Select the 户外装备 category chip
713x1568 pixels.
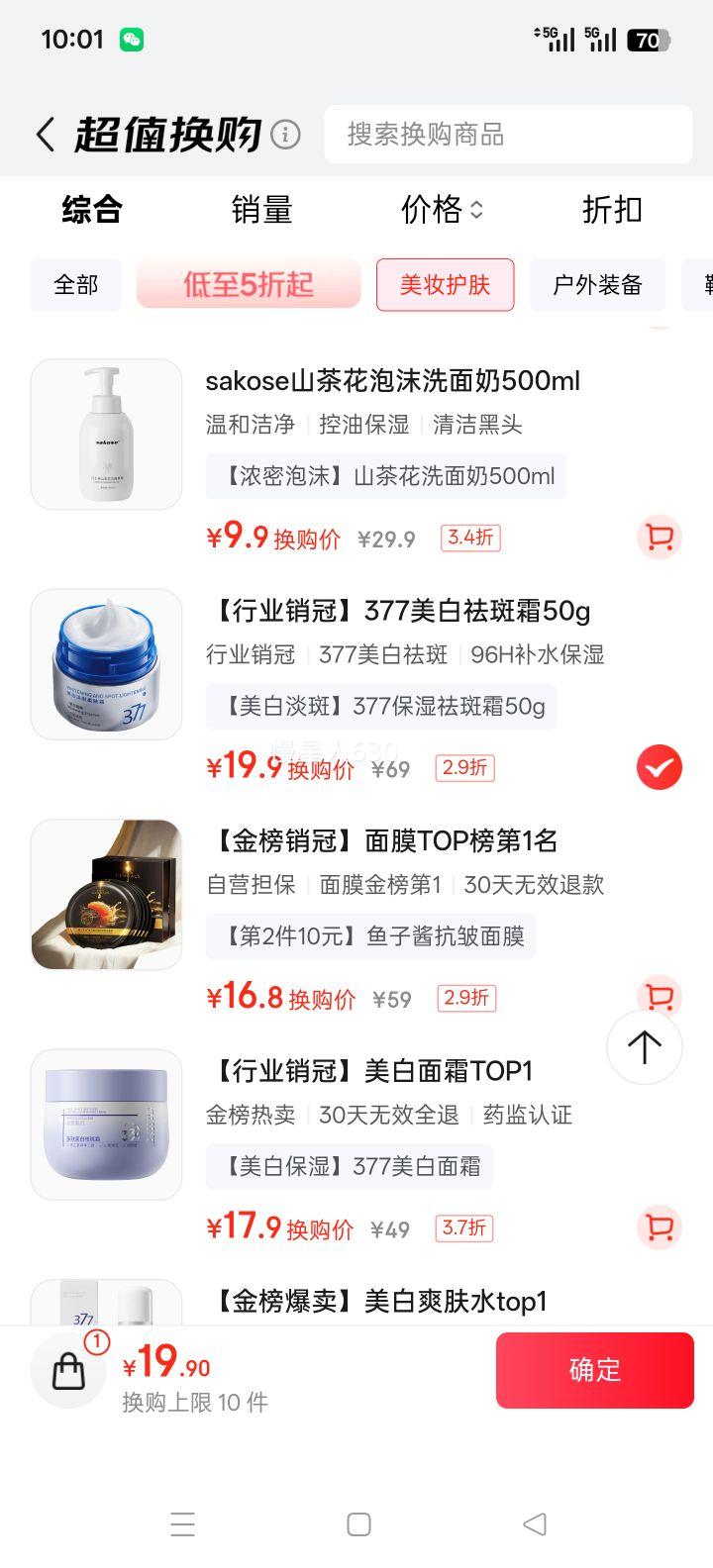597,285
